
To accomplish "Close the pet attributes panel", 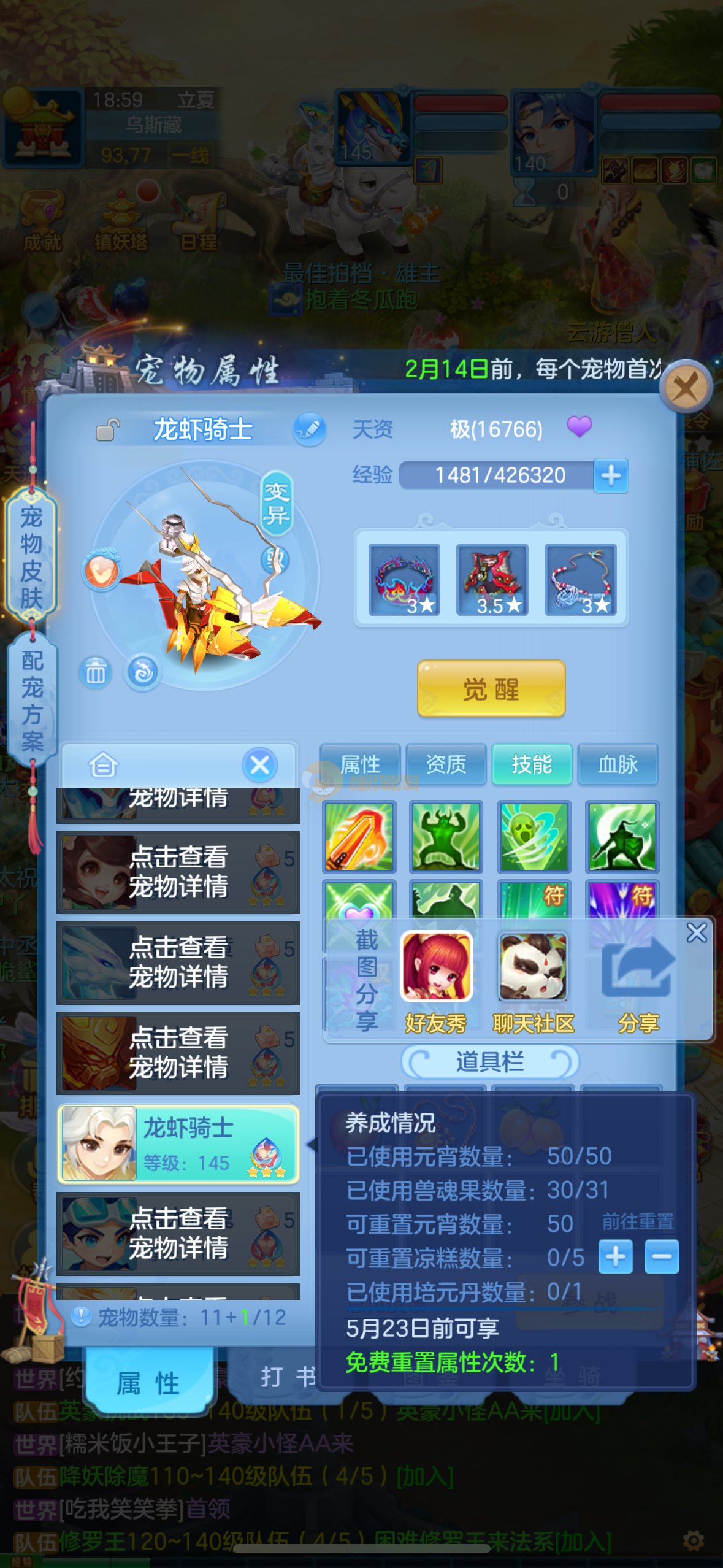I will click(685, 387).
